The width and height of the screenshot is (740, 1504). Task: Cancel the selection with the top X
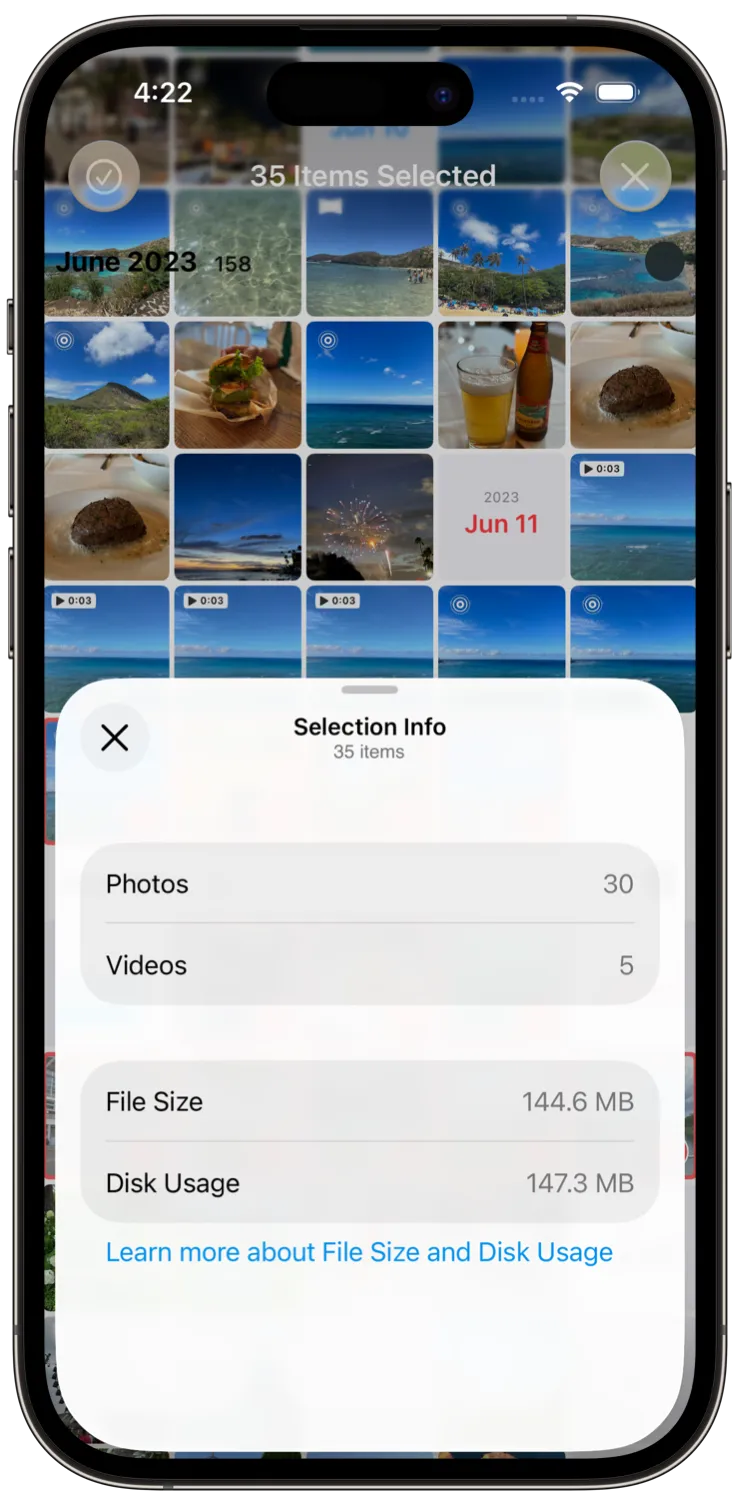pyautogui.click(x=635, y=177)
